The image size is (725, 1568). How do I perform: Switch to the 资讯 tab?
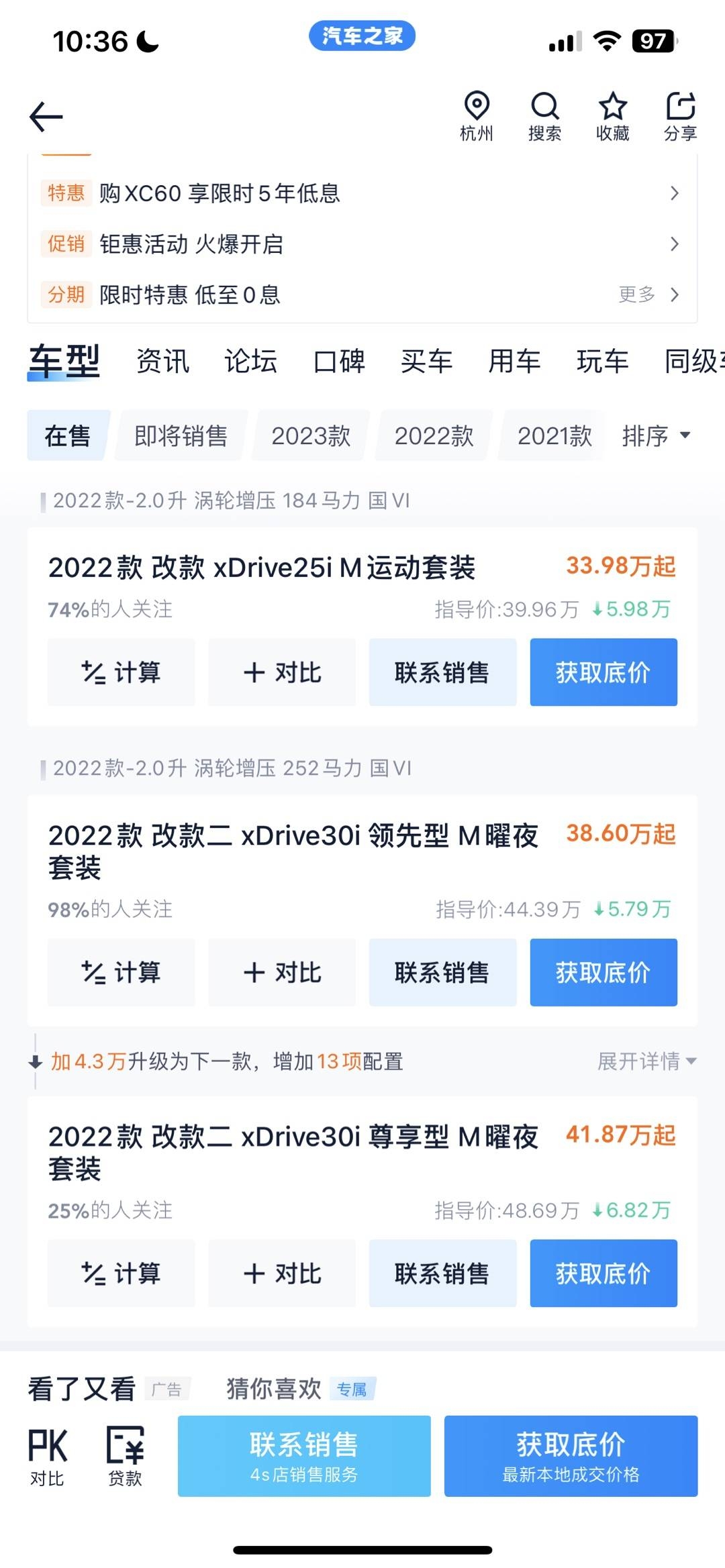[162, 362]
